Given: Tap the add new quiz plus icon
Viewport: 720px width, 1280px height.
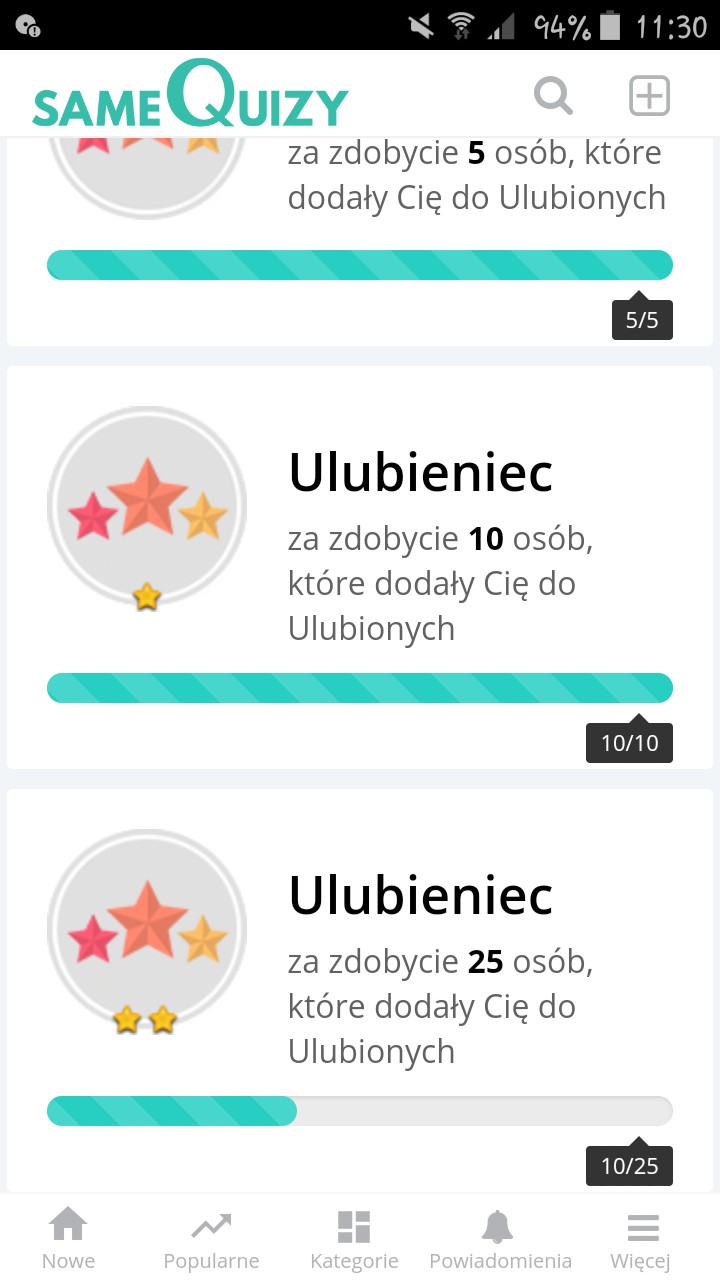Looking at the screenshot, I should click(x=649, y=96).
